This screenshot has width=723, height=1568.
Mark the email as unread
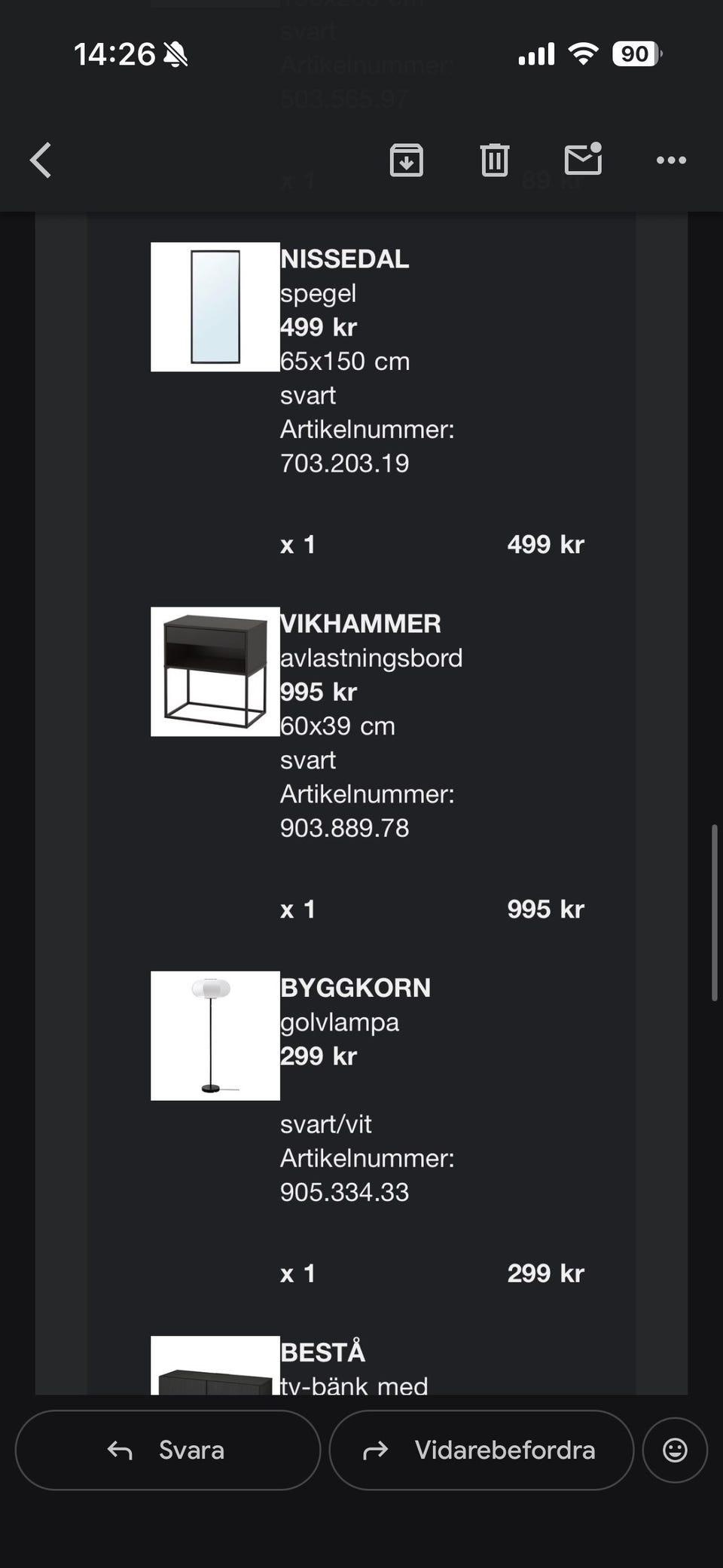click(581, 160)
